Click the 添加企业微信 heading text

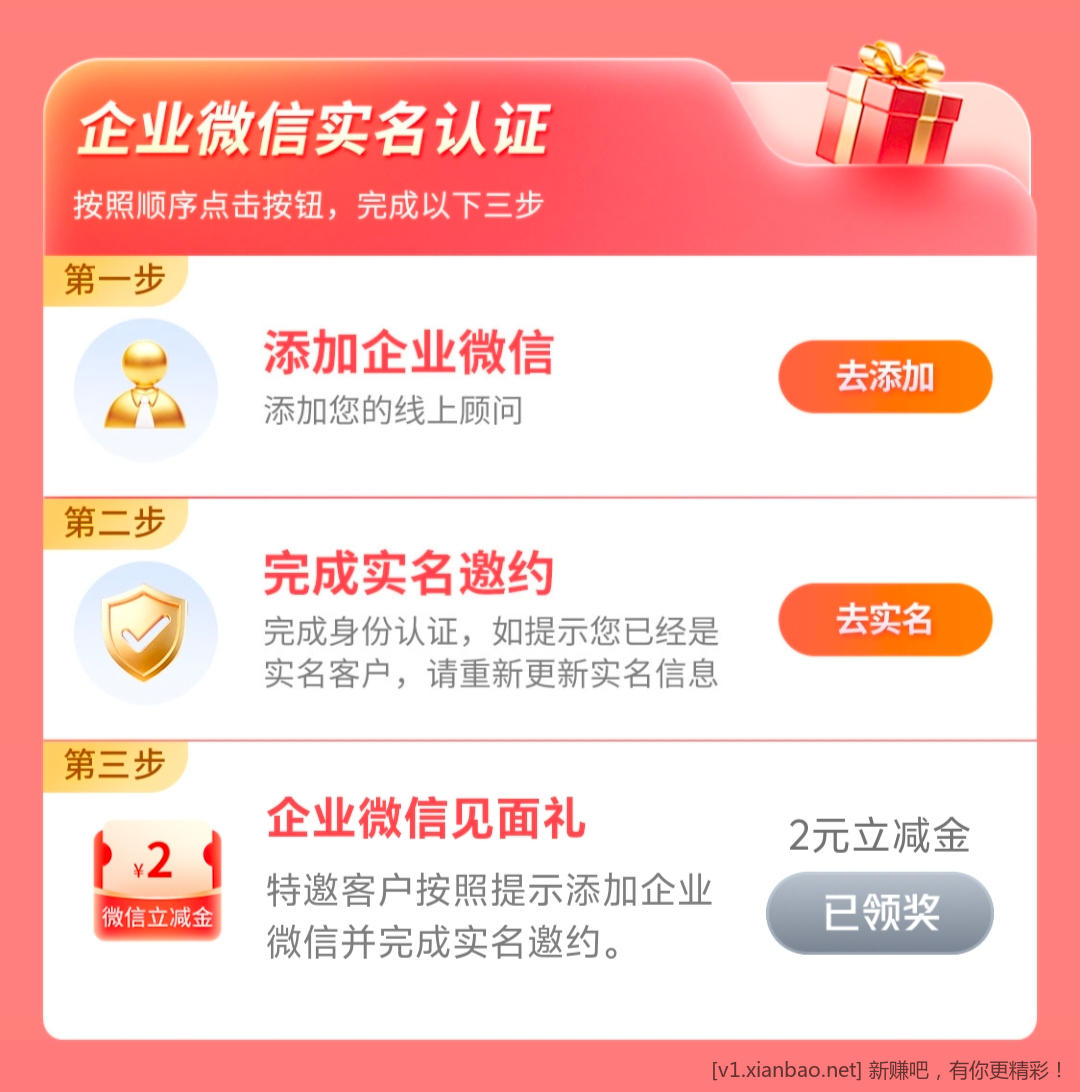(410, 352)
